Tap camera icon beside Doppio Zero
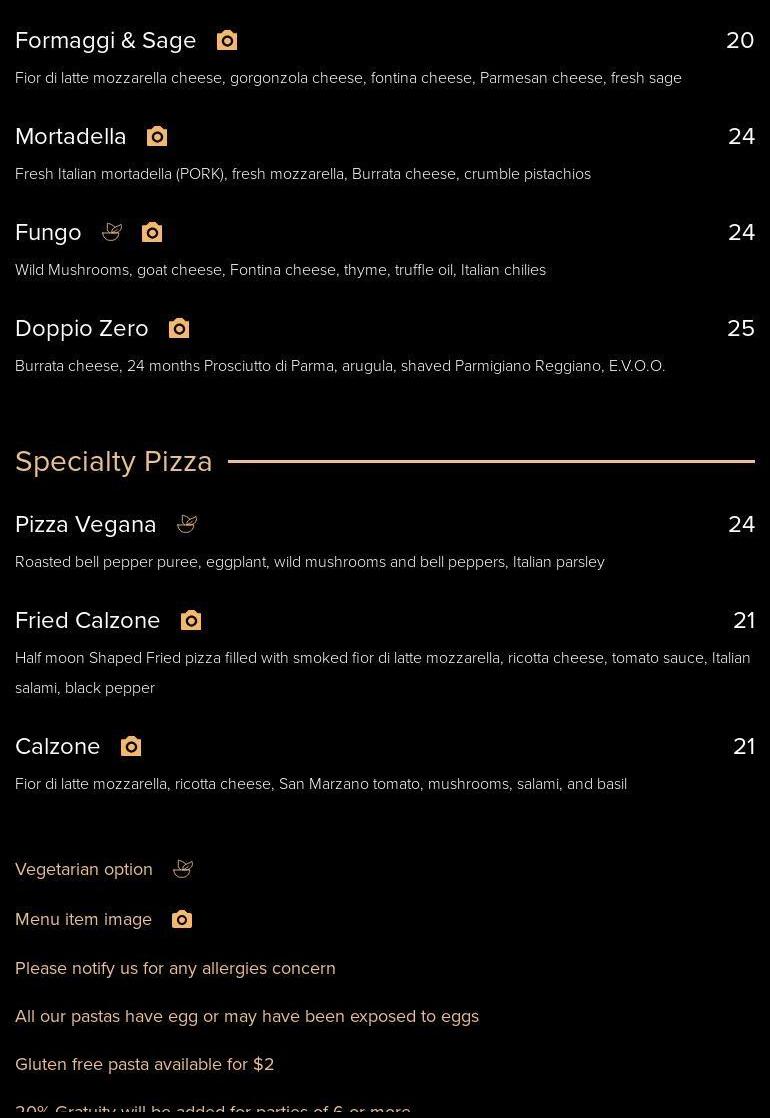Screen dimensions: 770x1118 coord(179,328)
